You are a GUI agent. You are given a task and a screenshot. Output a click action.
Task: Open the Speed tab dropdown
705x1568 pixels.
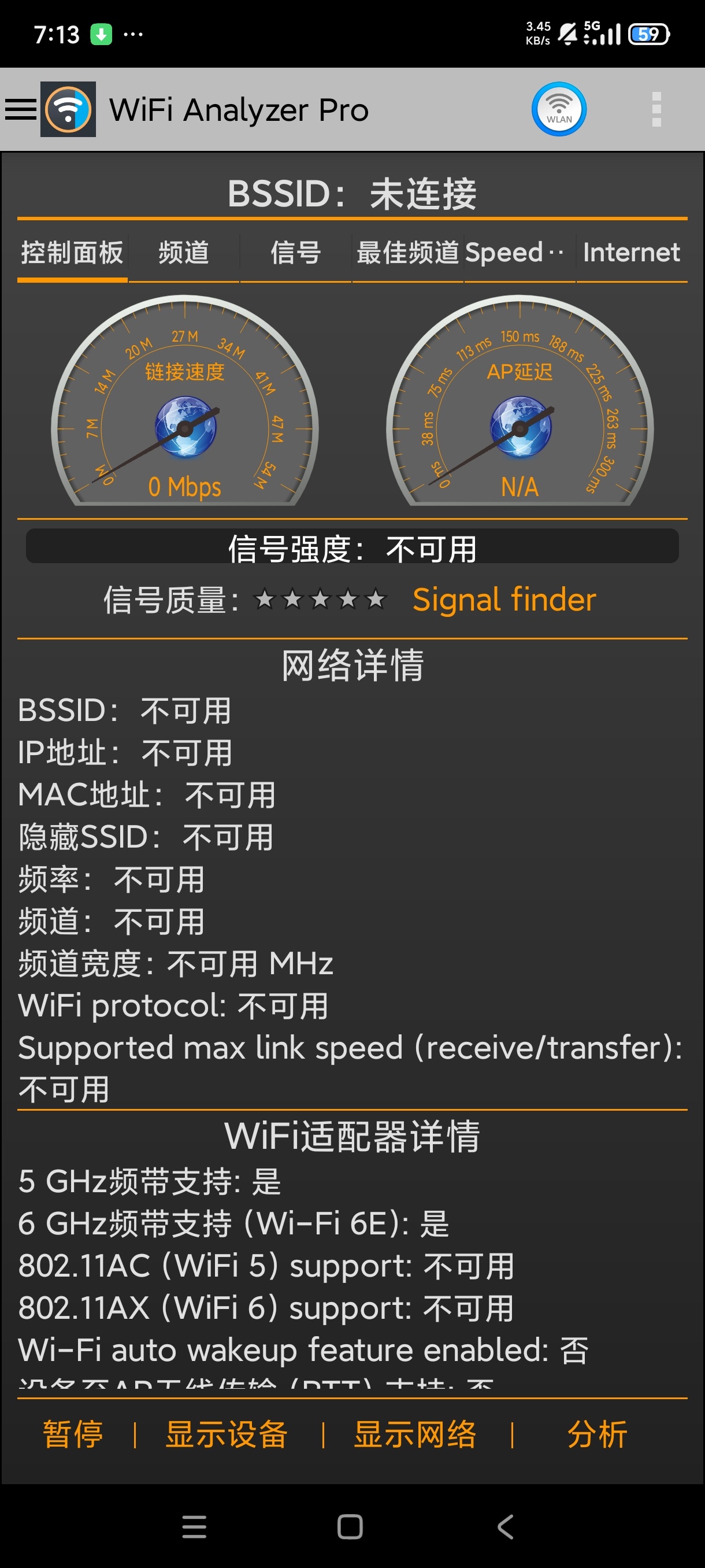point(514,252)
